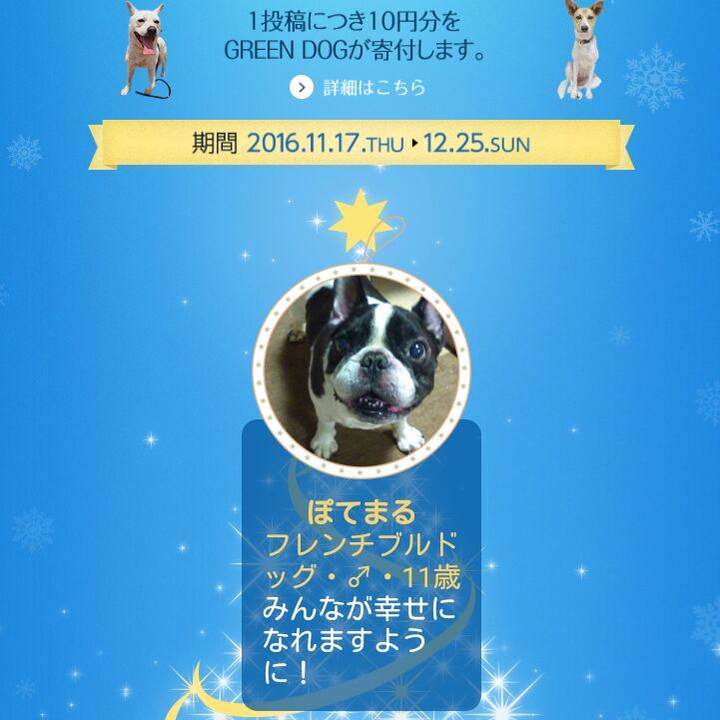The image size is (720, 720).
Task: Open ぽてまる's French bulldog ornament card
Action: click(361, 370)
